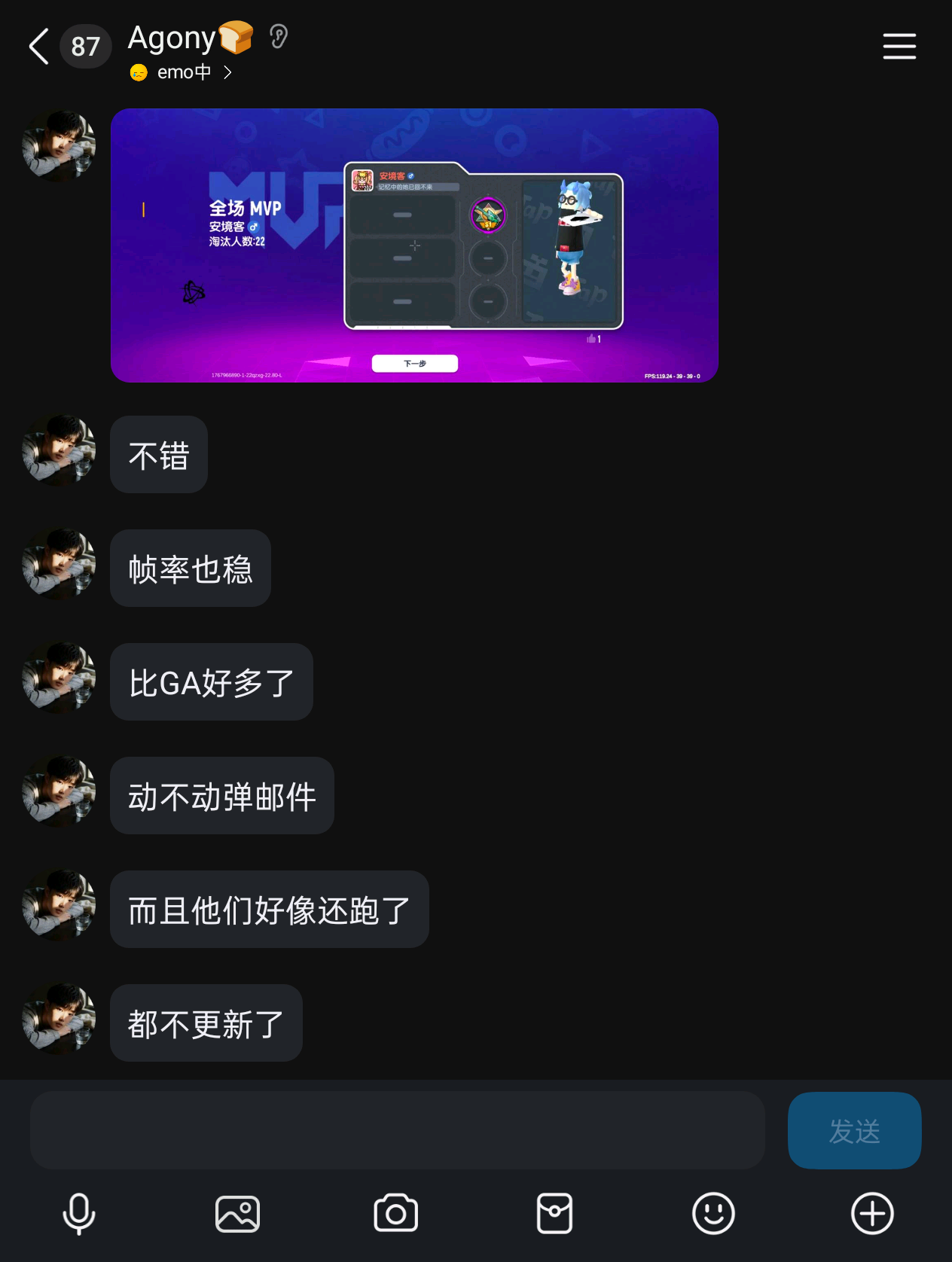Open the MVP game screenshot image
The image size is (952, 1262).
[414, 245]
